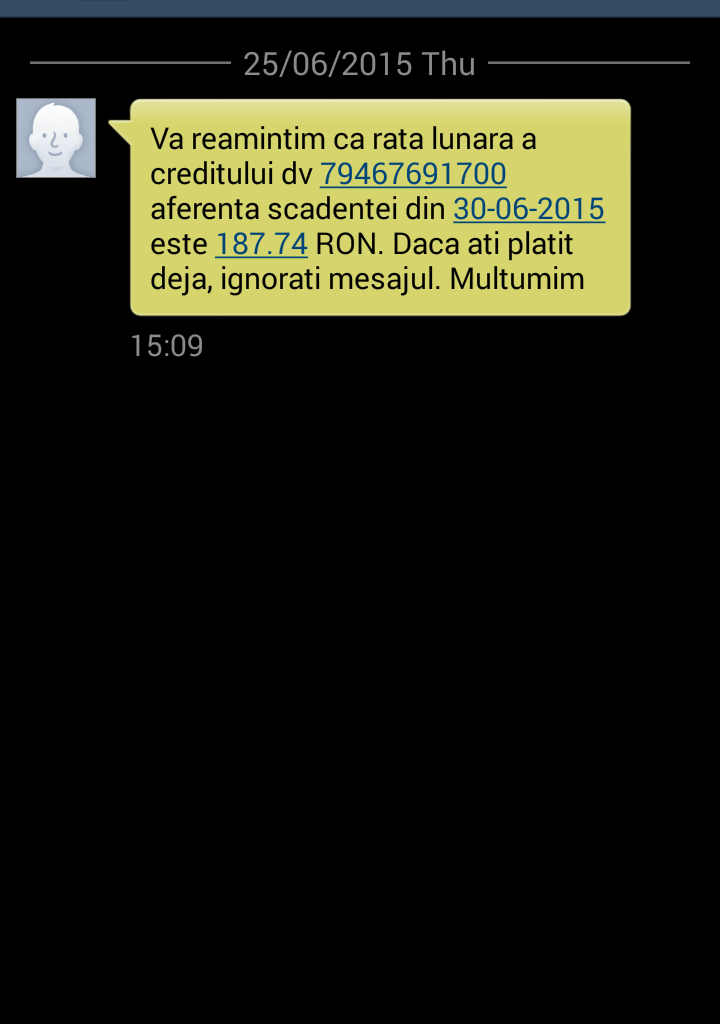Select the 25/06/2015 Thu date header

pyautogui.click(x=360, y=63)
